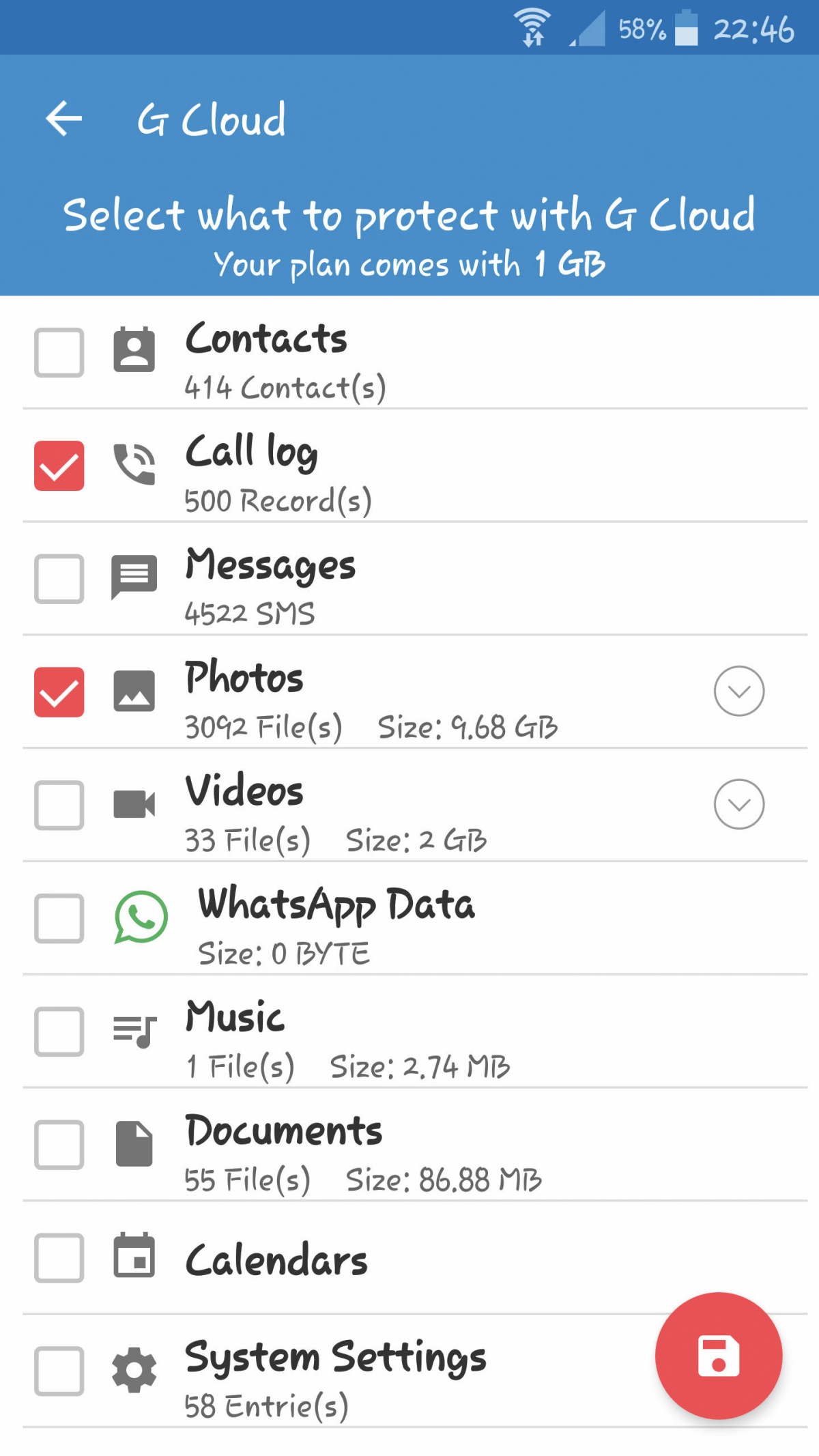This screenshot has height=1456, width=819.
Task: Tick the System Settings checkbox
Action: point(59,1371)
